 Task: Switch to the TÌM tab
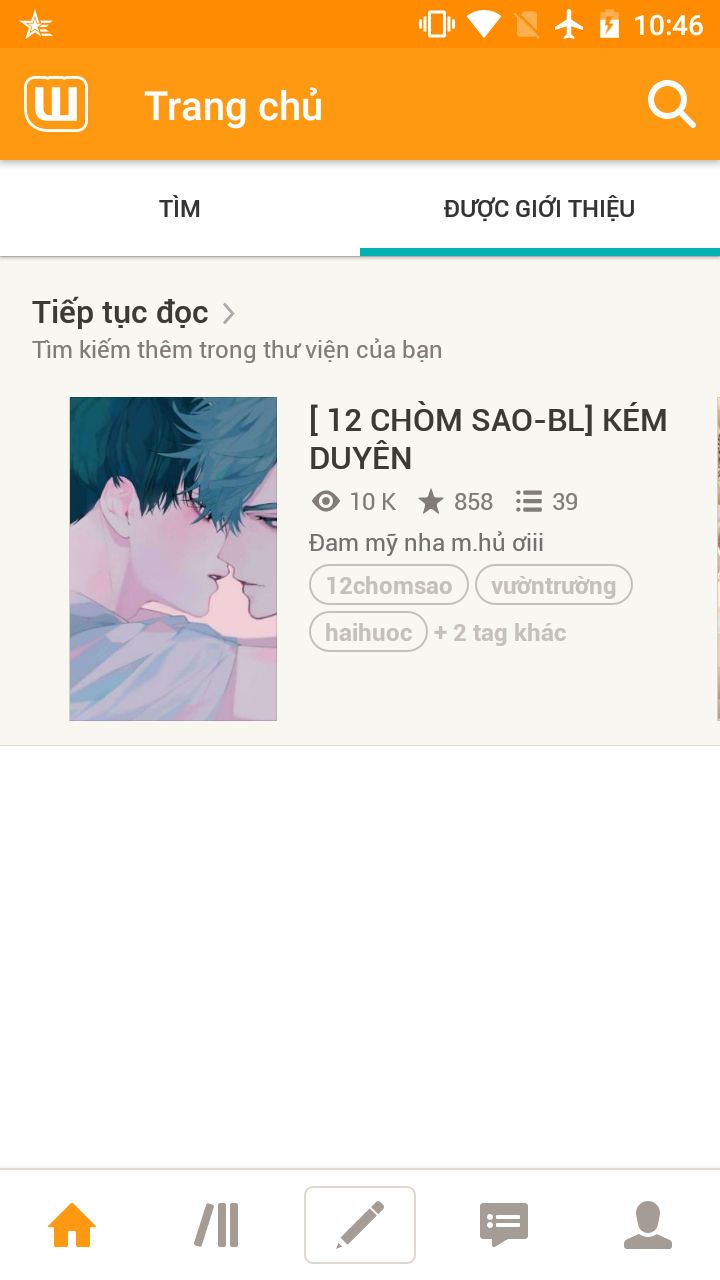pyautogui.click(x=180, y=209)
